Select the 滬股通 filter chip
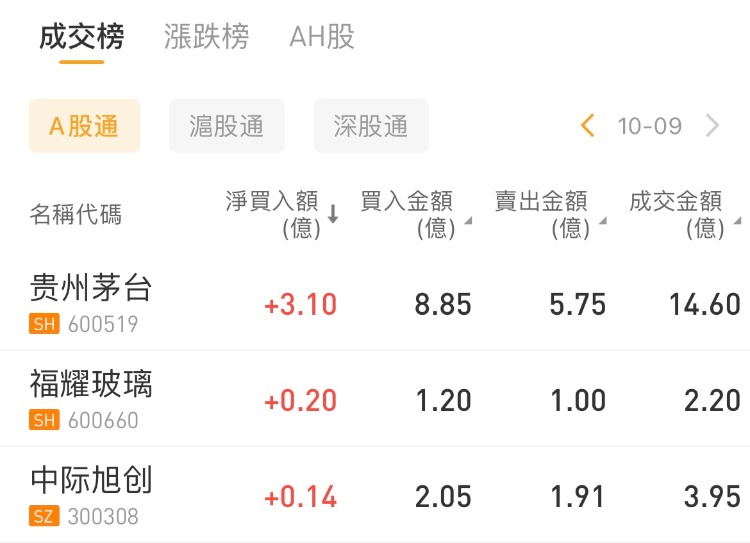The width and height of the screenshot is (750, 543). tap(227, 126)
